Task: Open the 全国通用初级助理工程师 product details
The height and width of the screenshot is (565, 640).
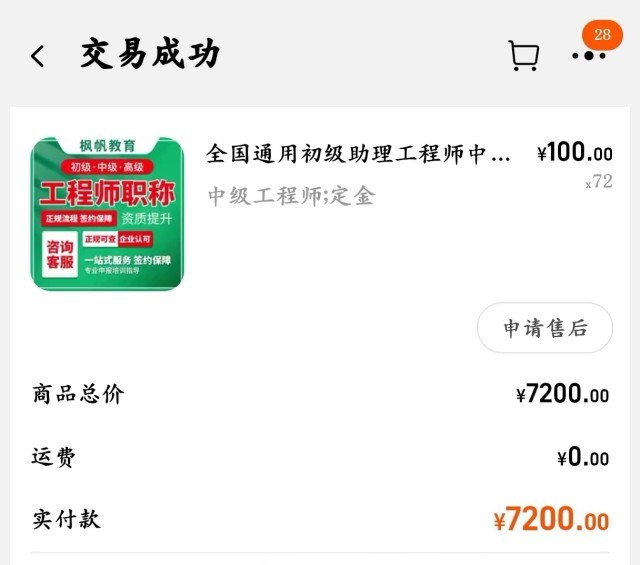Action: click(359, 154)
